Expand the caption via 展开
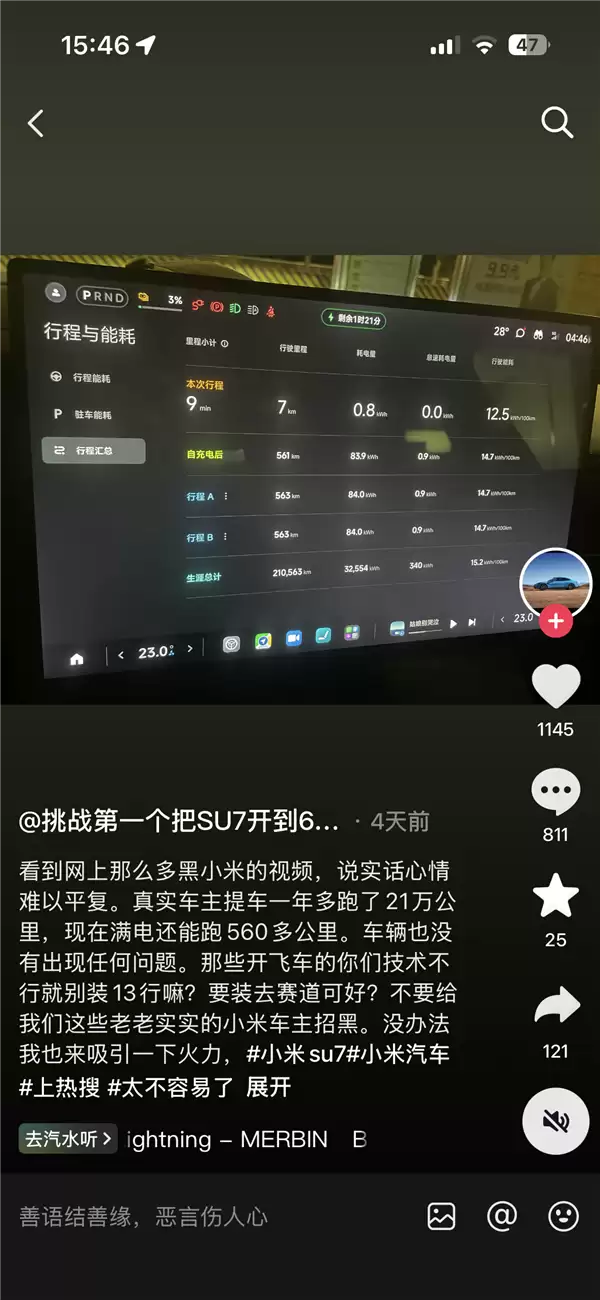 point(268,1087)
